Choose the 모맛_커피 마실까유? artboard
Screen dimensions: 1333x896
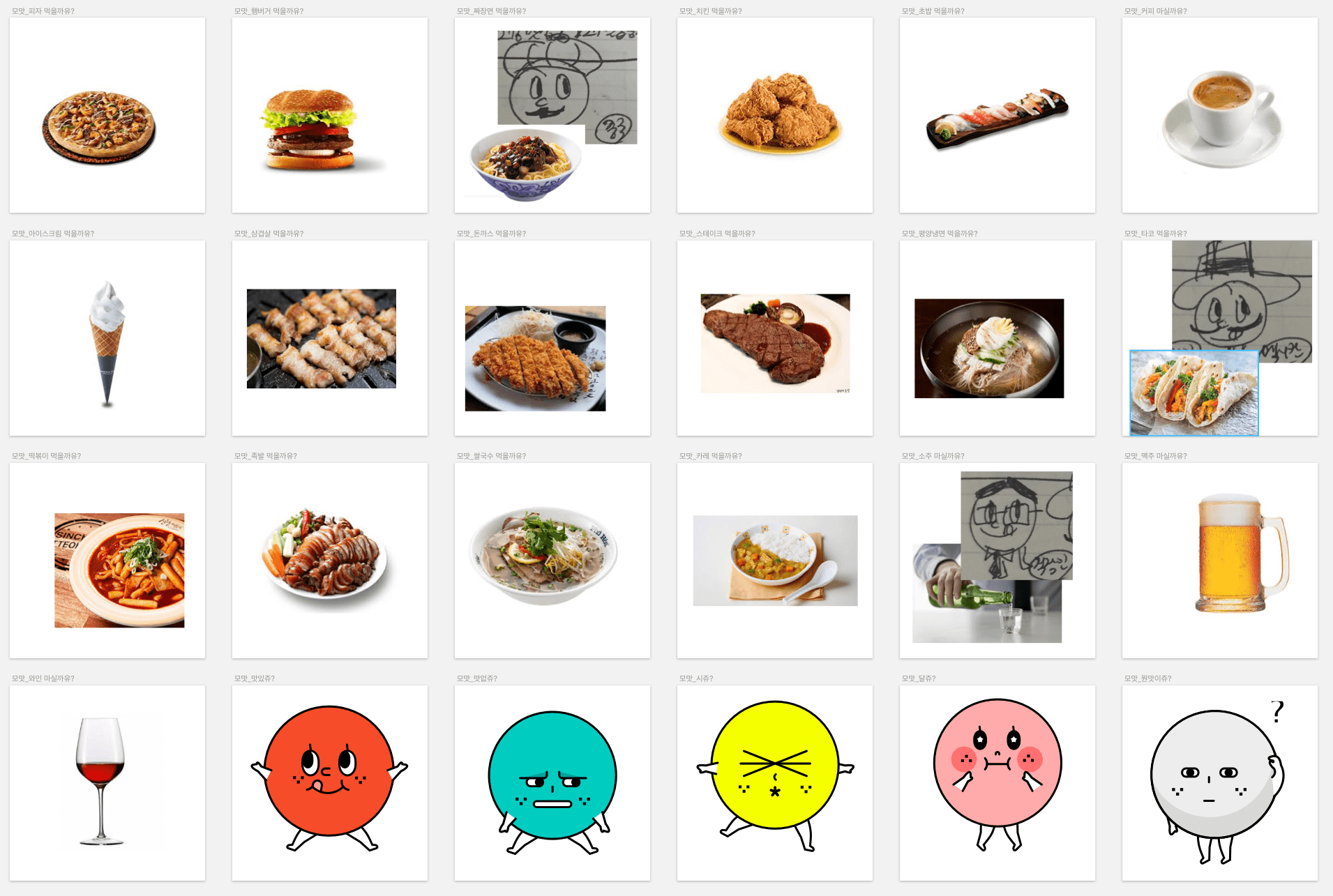1155,11
